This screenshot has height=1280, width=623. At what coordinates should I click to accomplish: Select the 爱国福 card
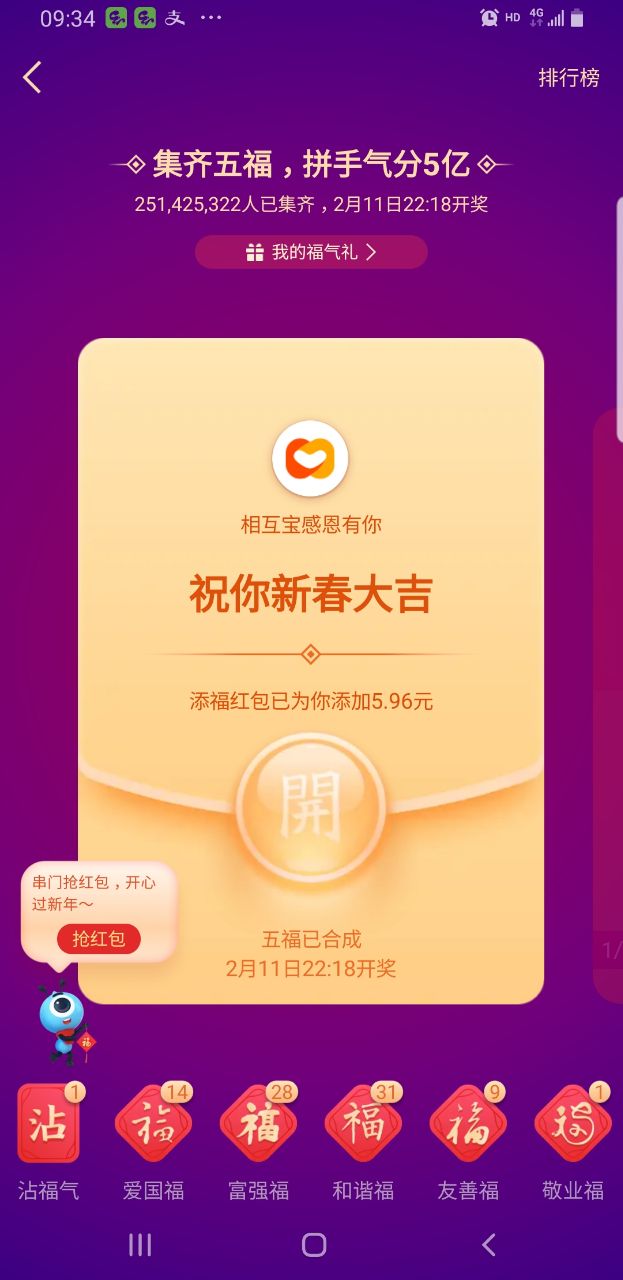(153, 1124)
